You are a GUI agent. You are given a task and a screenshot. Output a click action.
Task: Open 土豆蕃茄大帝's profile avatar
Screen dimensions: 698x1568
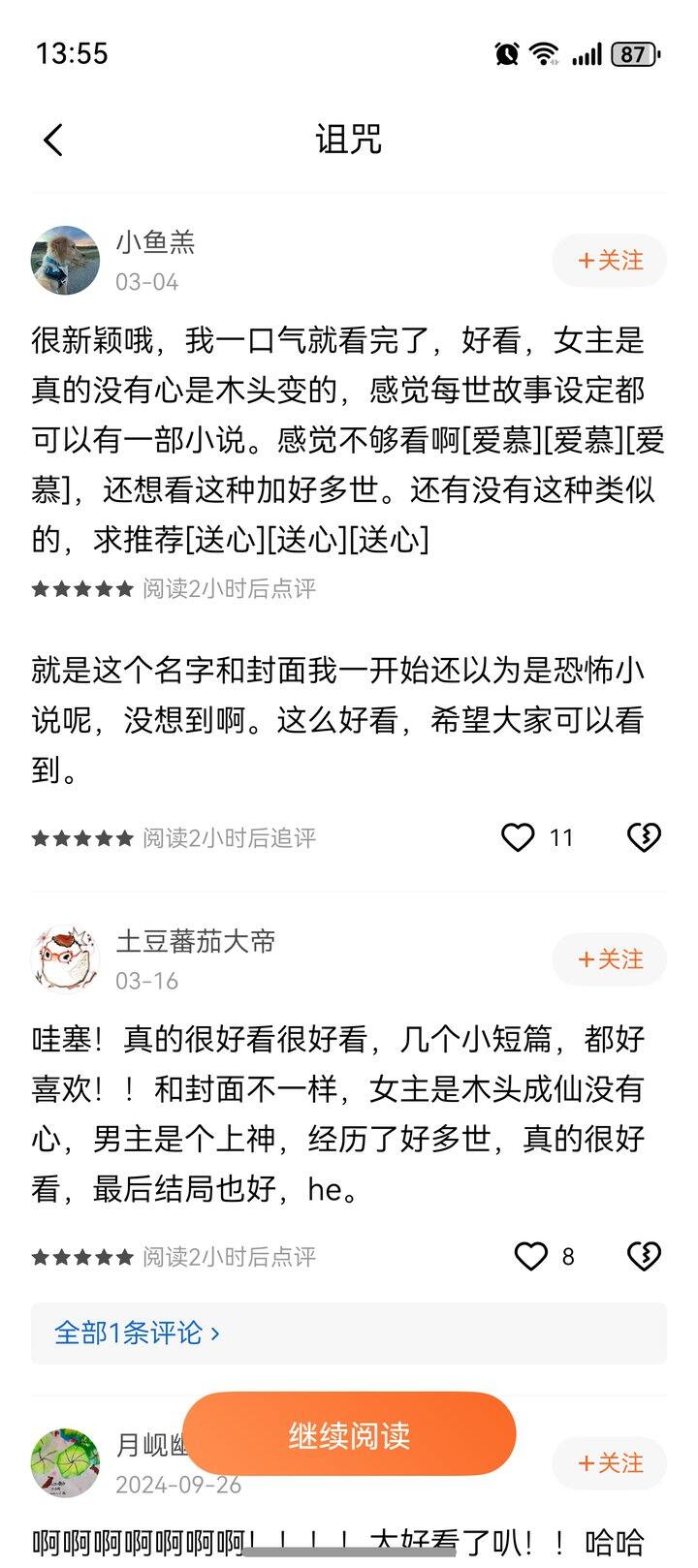click(65, 959)
